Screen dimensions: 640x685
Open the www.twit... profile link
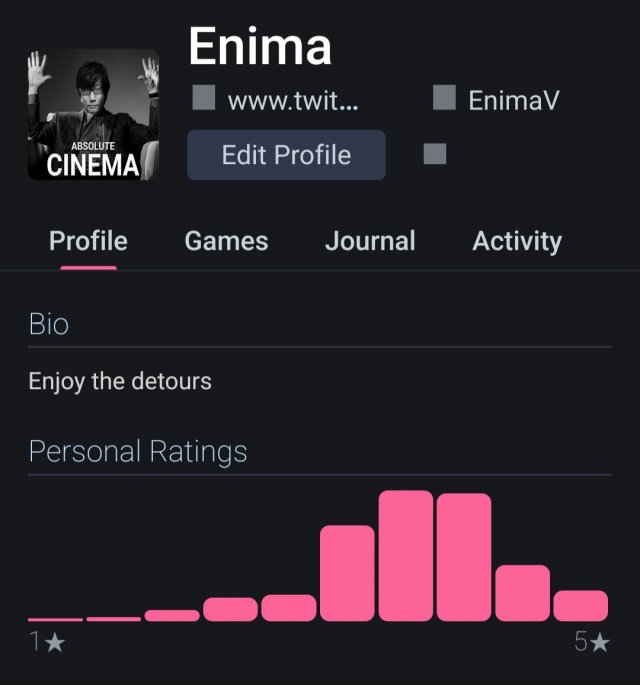point(292,100)
